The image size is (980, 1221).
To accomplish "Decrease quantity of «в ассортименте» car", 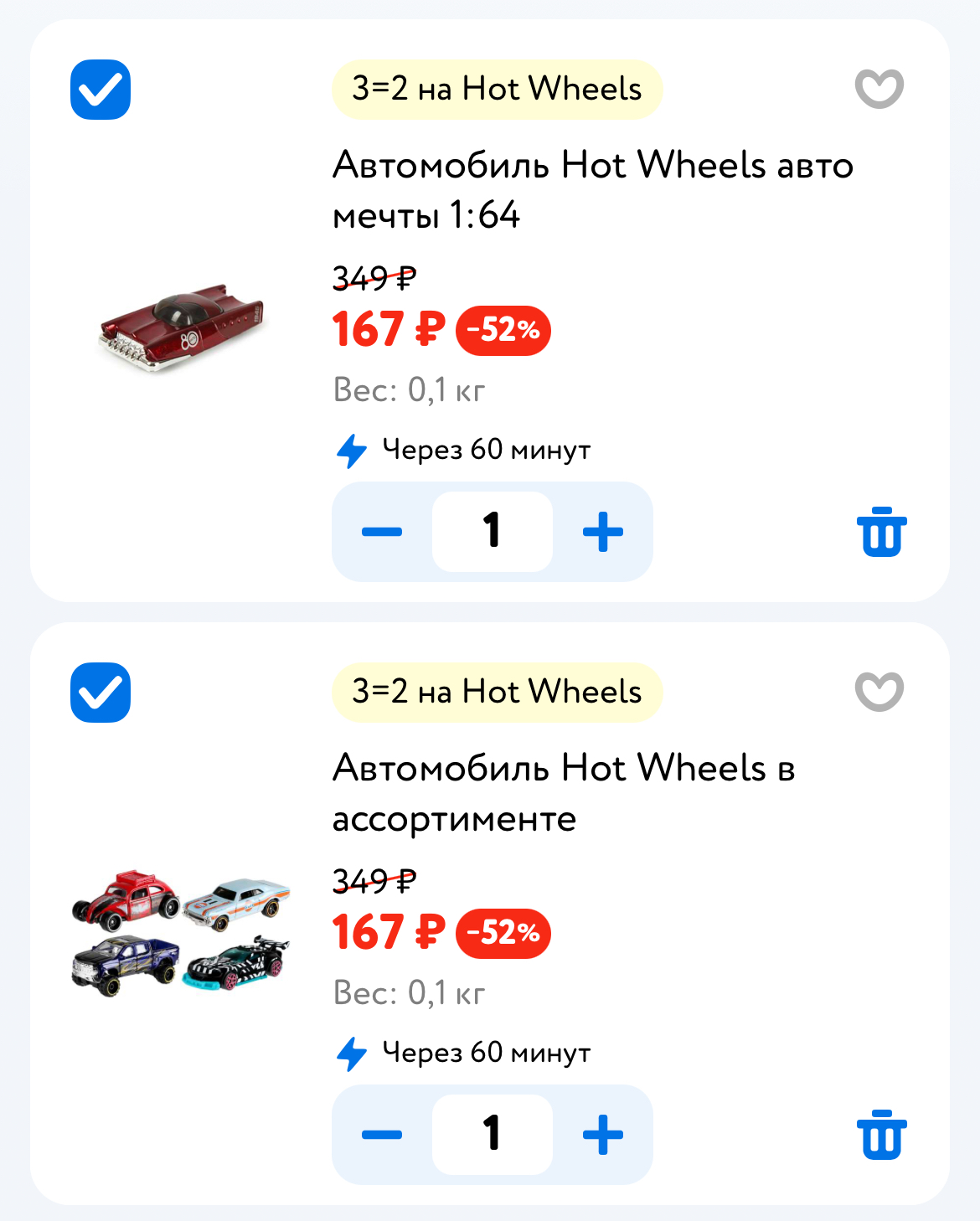I will (x=382, y=1135).
